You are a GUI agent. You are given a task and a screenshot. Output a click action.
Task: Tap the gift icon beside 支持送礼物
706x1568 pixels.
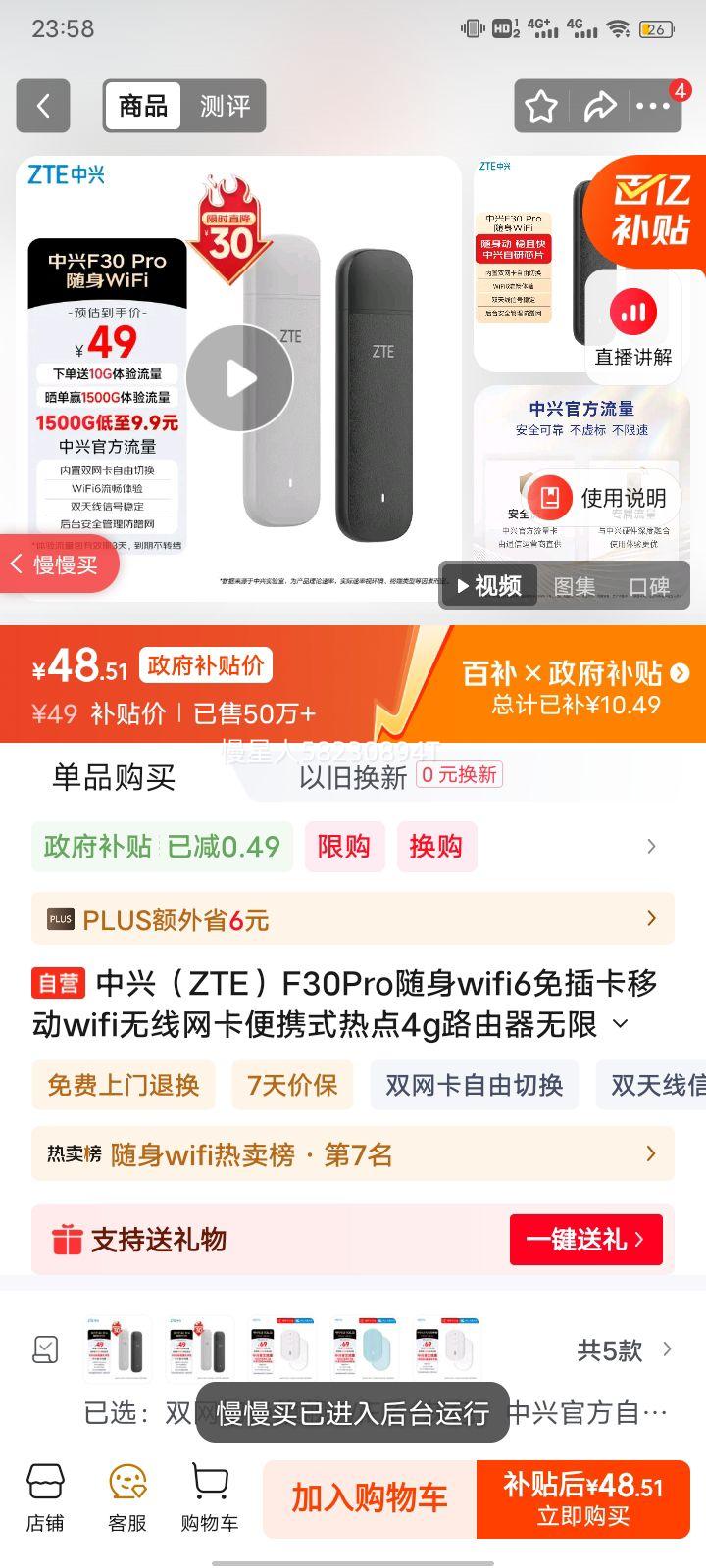(66, 1239)
